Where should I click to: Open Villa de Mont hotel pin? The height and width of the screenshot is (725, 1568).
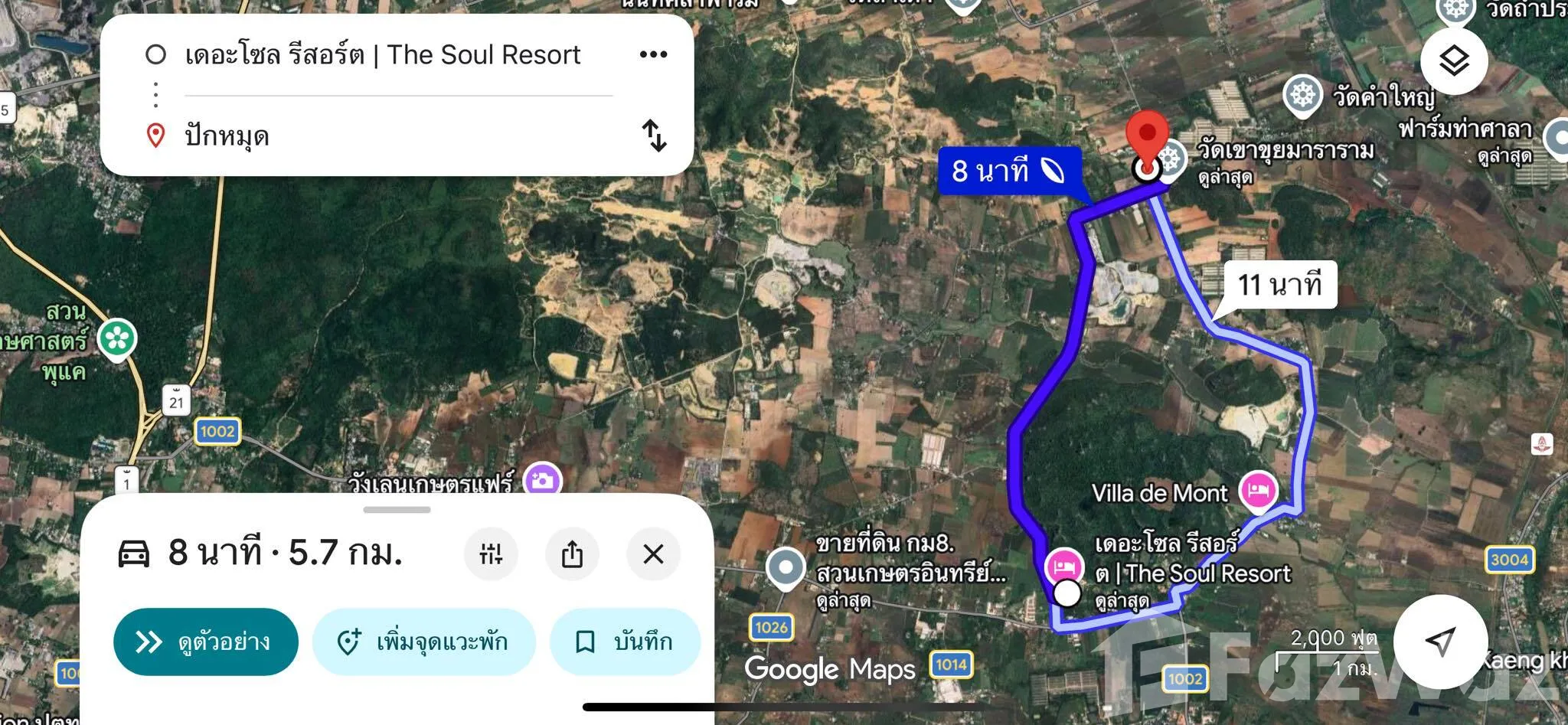click(1257, 490)
